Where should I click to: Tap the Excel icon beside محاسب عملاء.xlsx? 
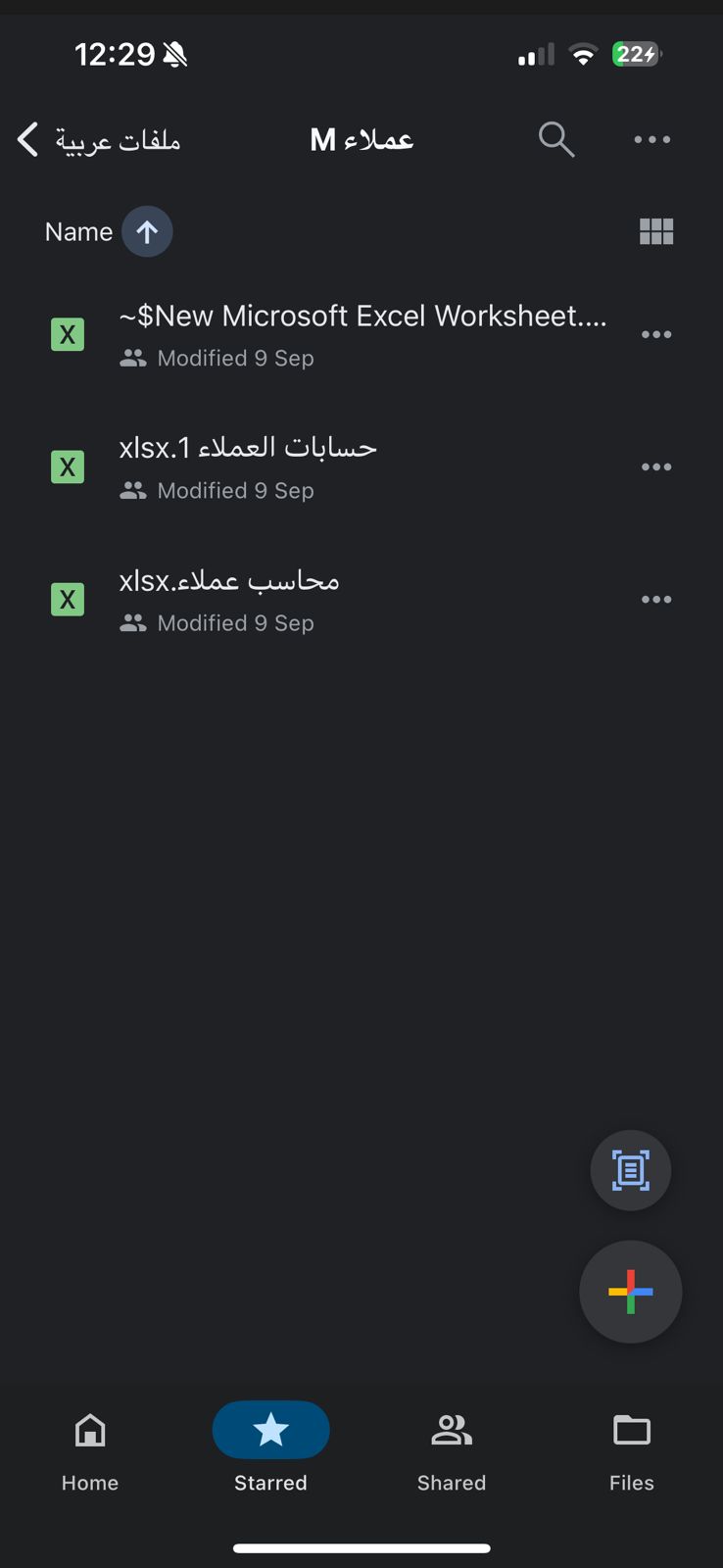click(67, 599)
